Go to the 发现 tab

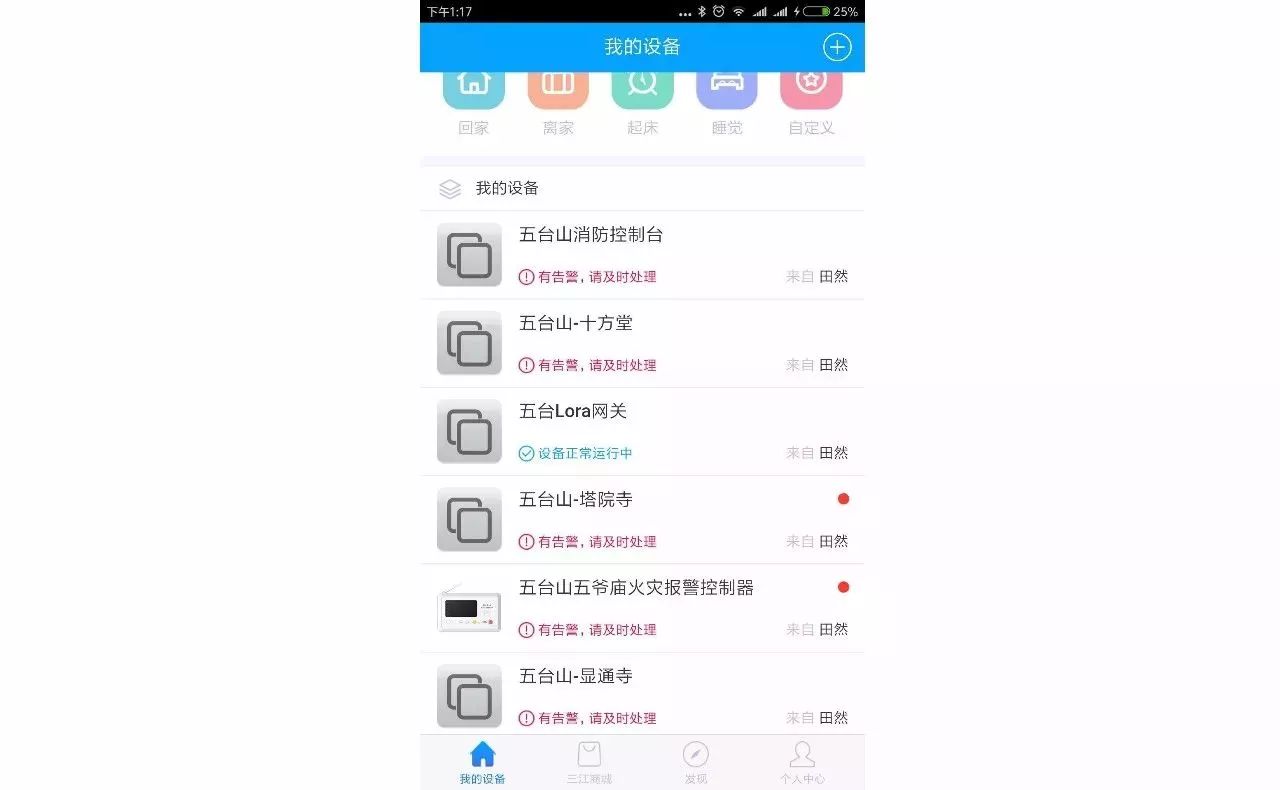pos(695,763)
